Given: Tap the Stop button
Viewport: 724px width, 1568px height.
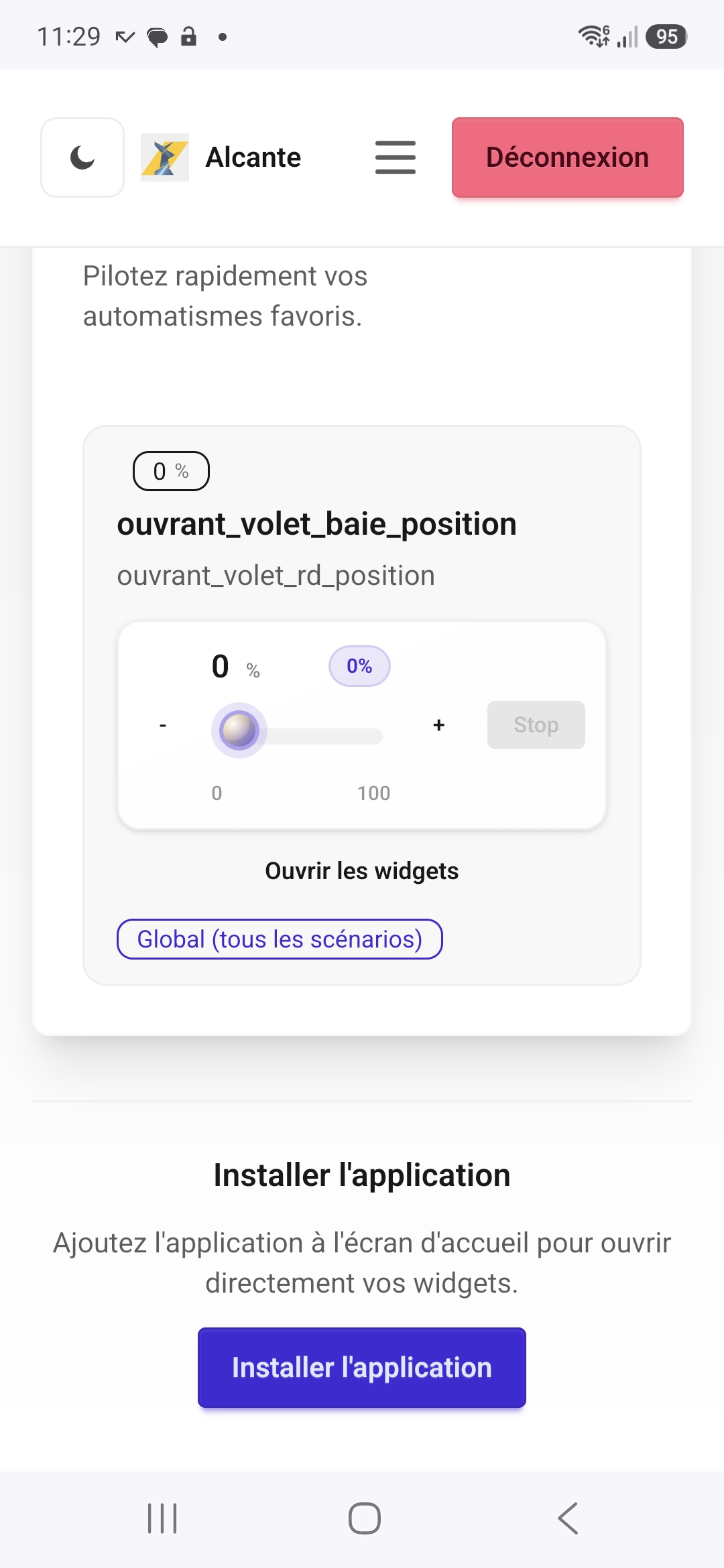Looking at the screenshot, I should 536,725.
